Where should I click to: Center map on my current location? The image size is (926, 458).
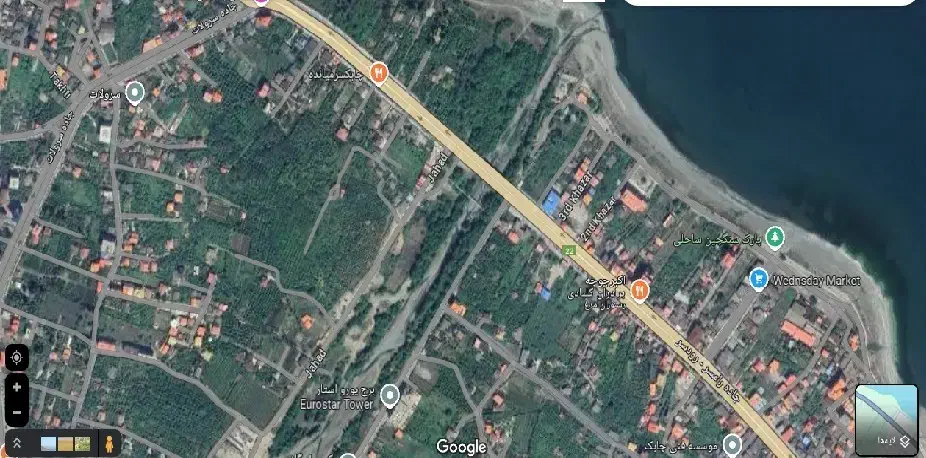[x=16, y=357]
